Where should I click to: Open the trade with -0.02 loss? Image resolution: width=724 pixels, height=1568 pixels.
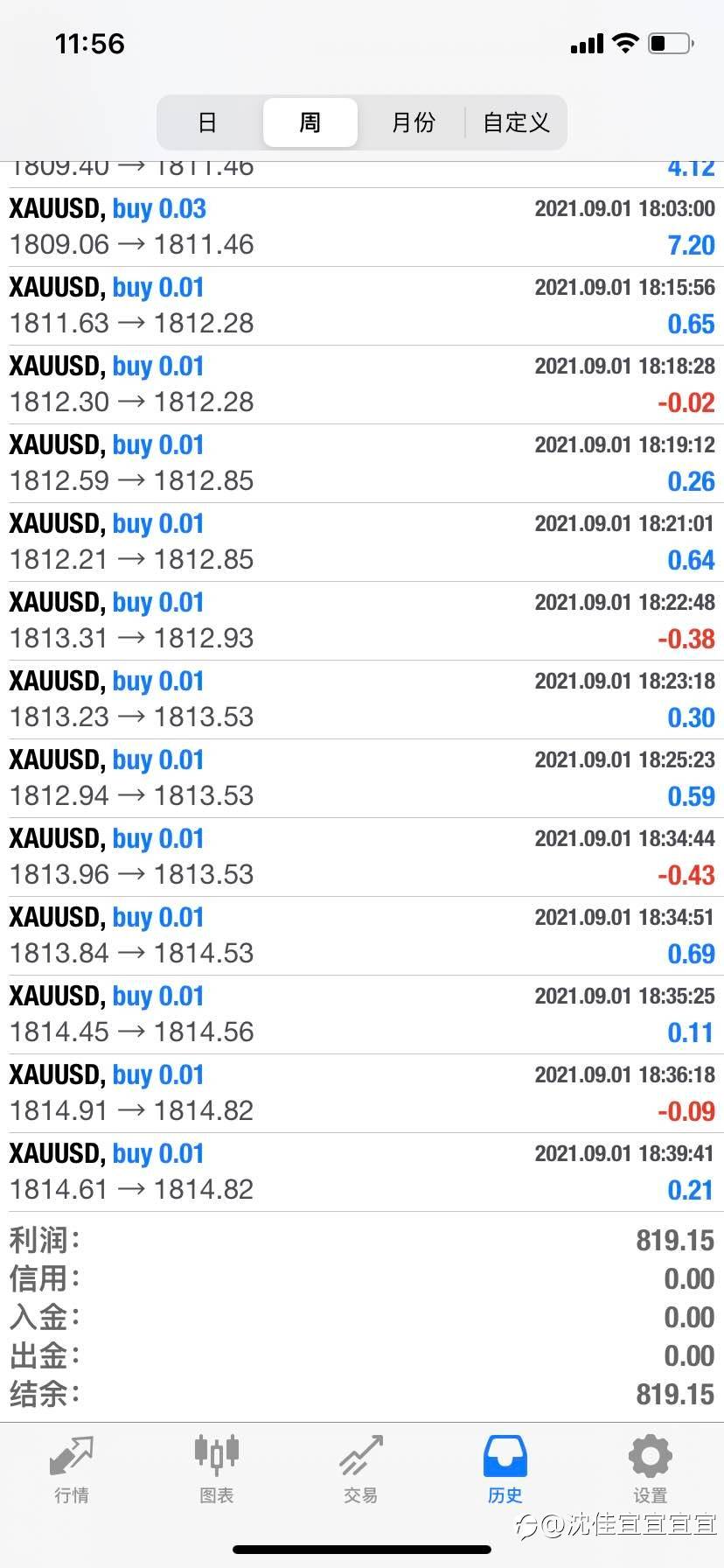point(362,385)
